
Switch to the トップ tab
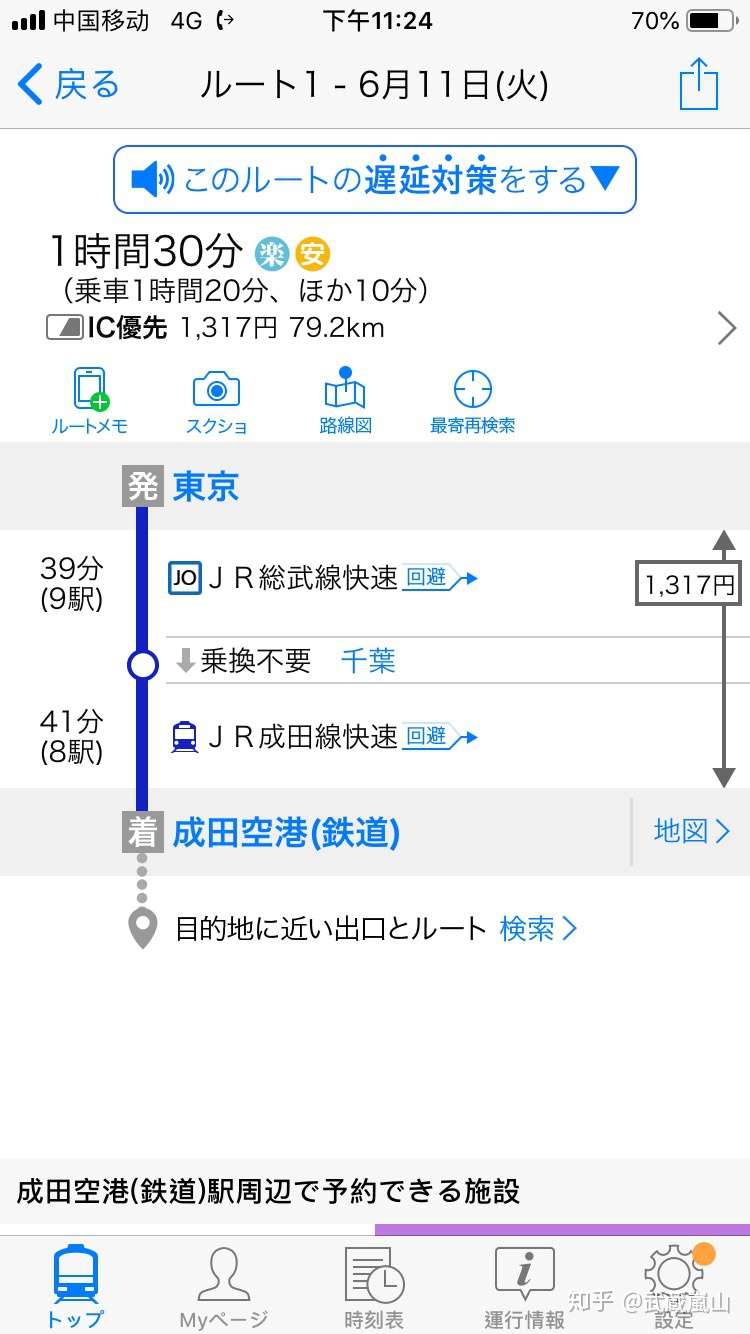point(75,1287)
